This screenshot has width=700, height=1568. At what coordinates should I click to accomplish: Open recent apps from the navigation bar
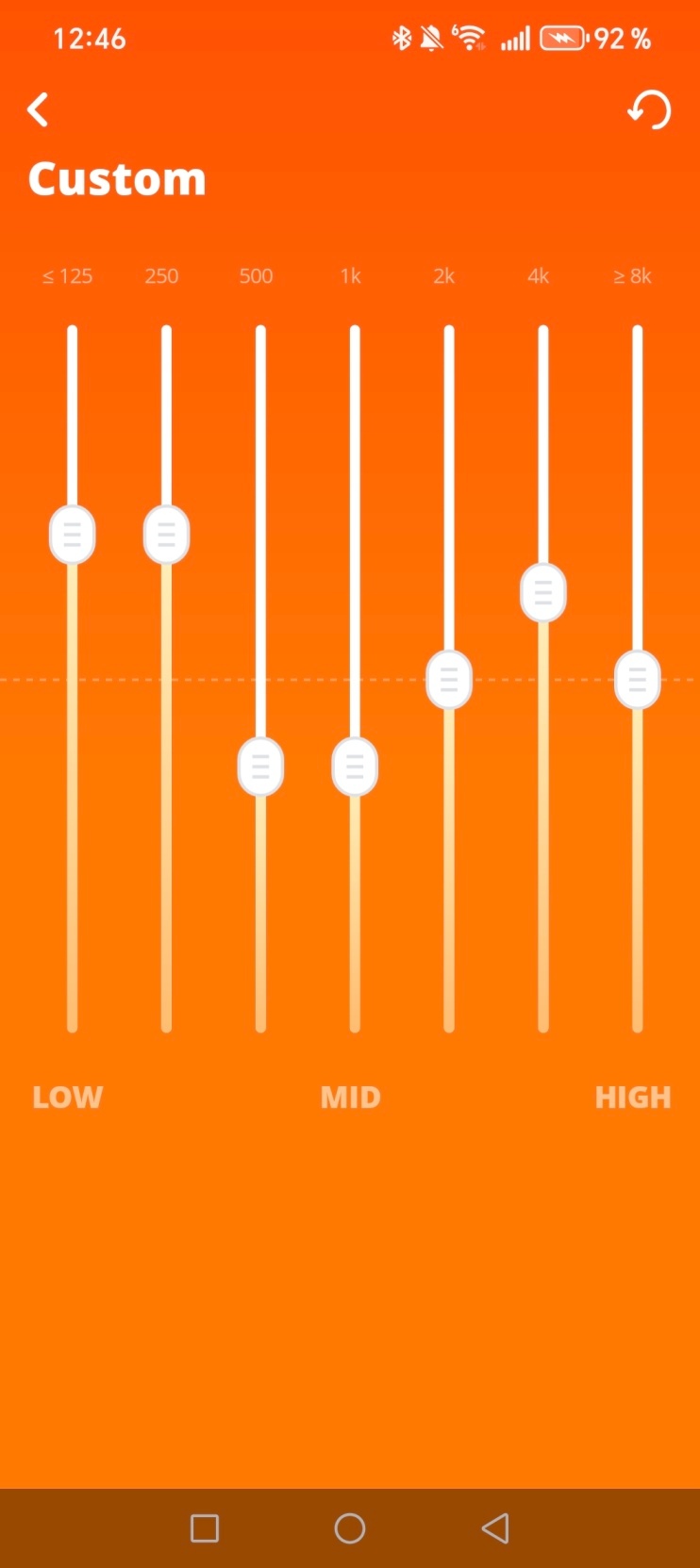click(x=205, y=1528)
